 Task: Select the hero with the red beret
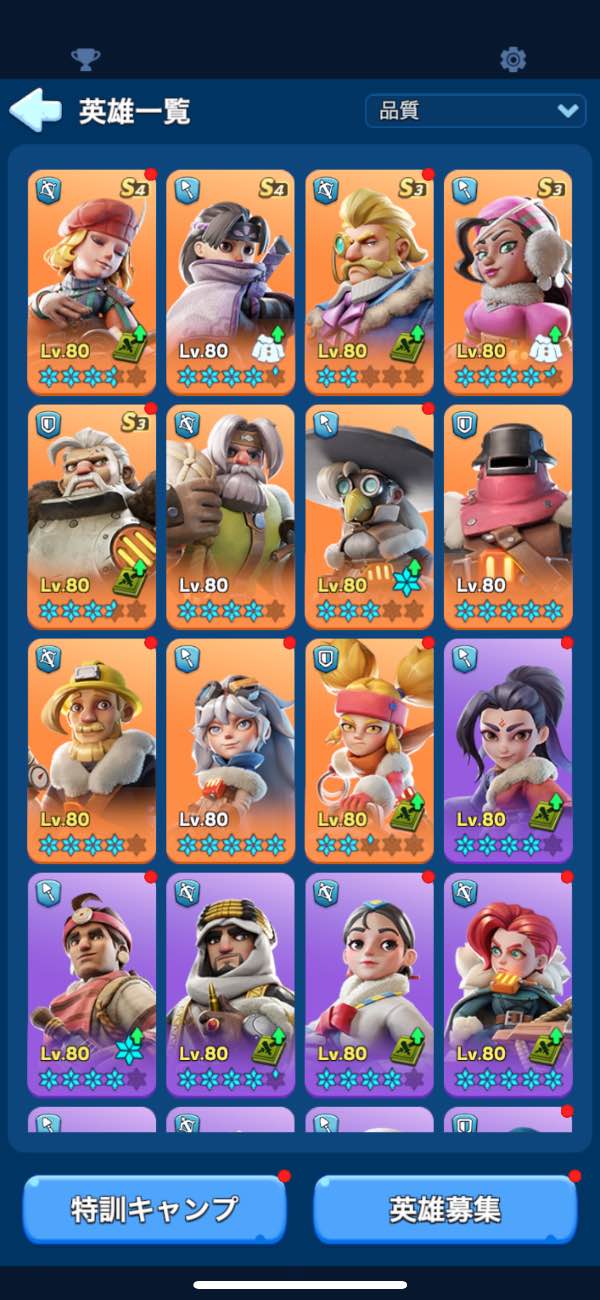(92, 281)
